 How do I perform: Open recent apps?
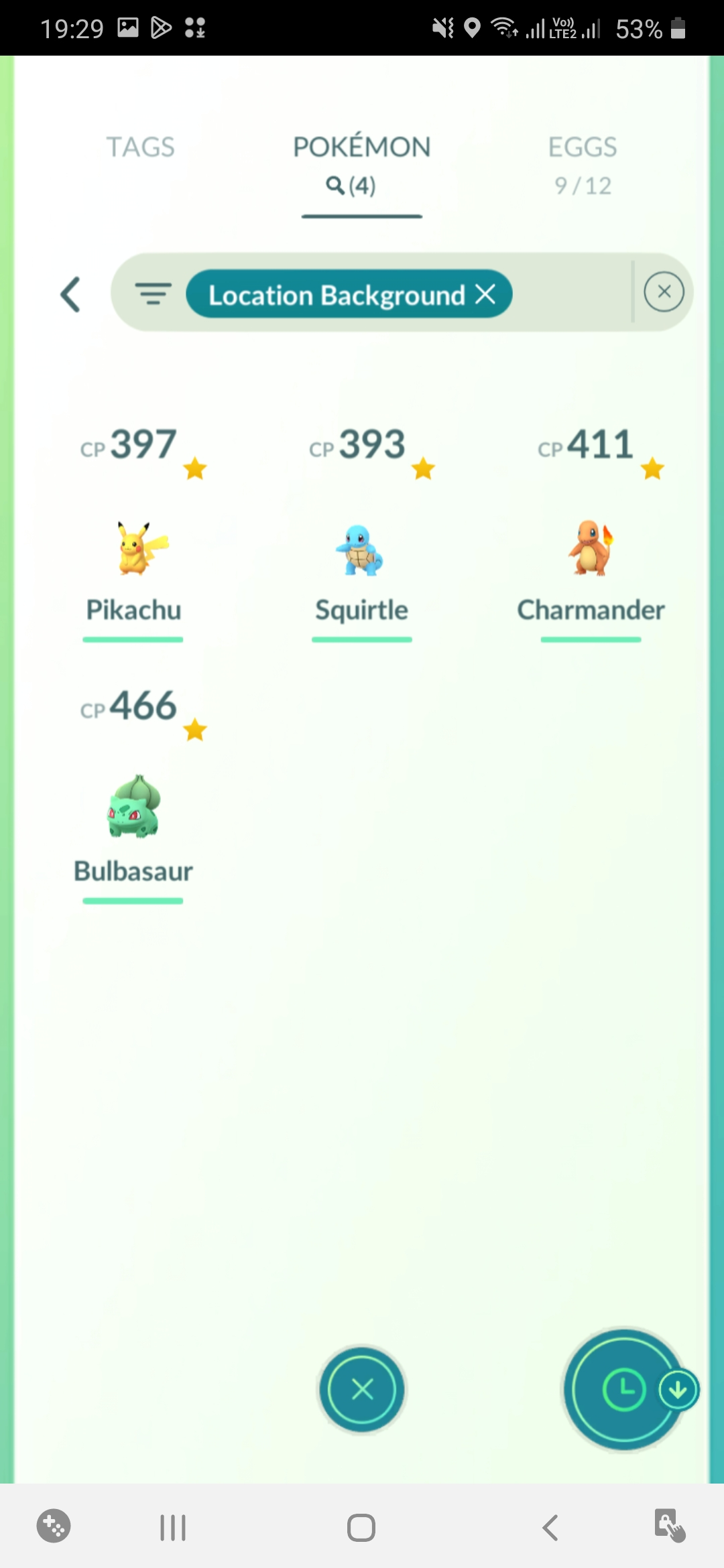coord(173,1528)
